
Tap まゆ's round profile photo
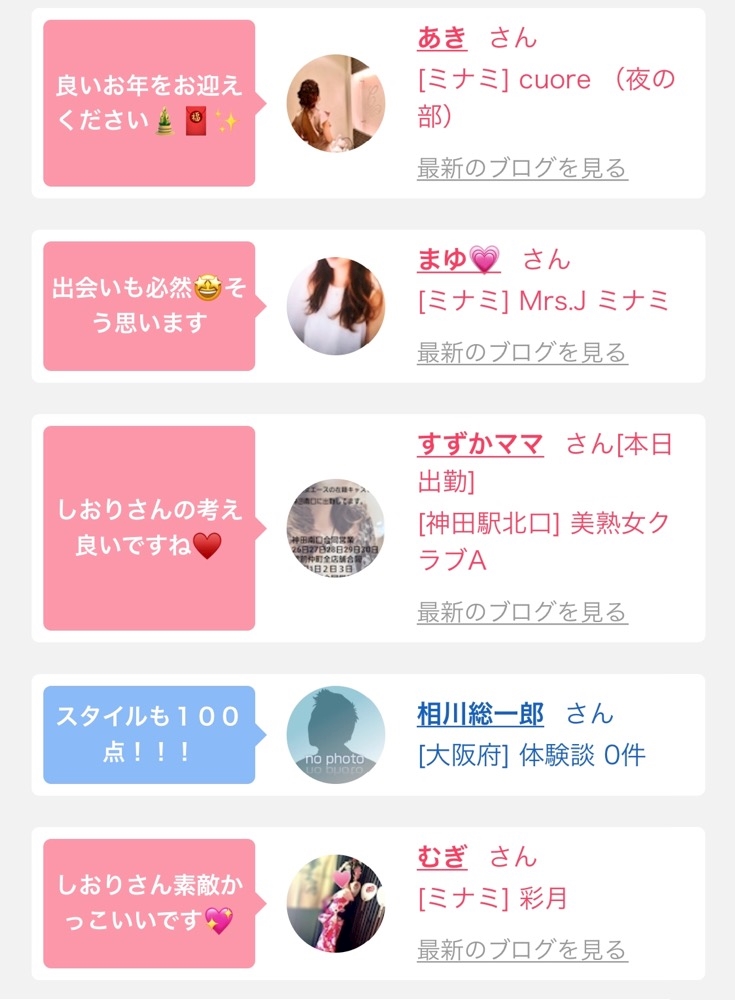coord(336,306)
